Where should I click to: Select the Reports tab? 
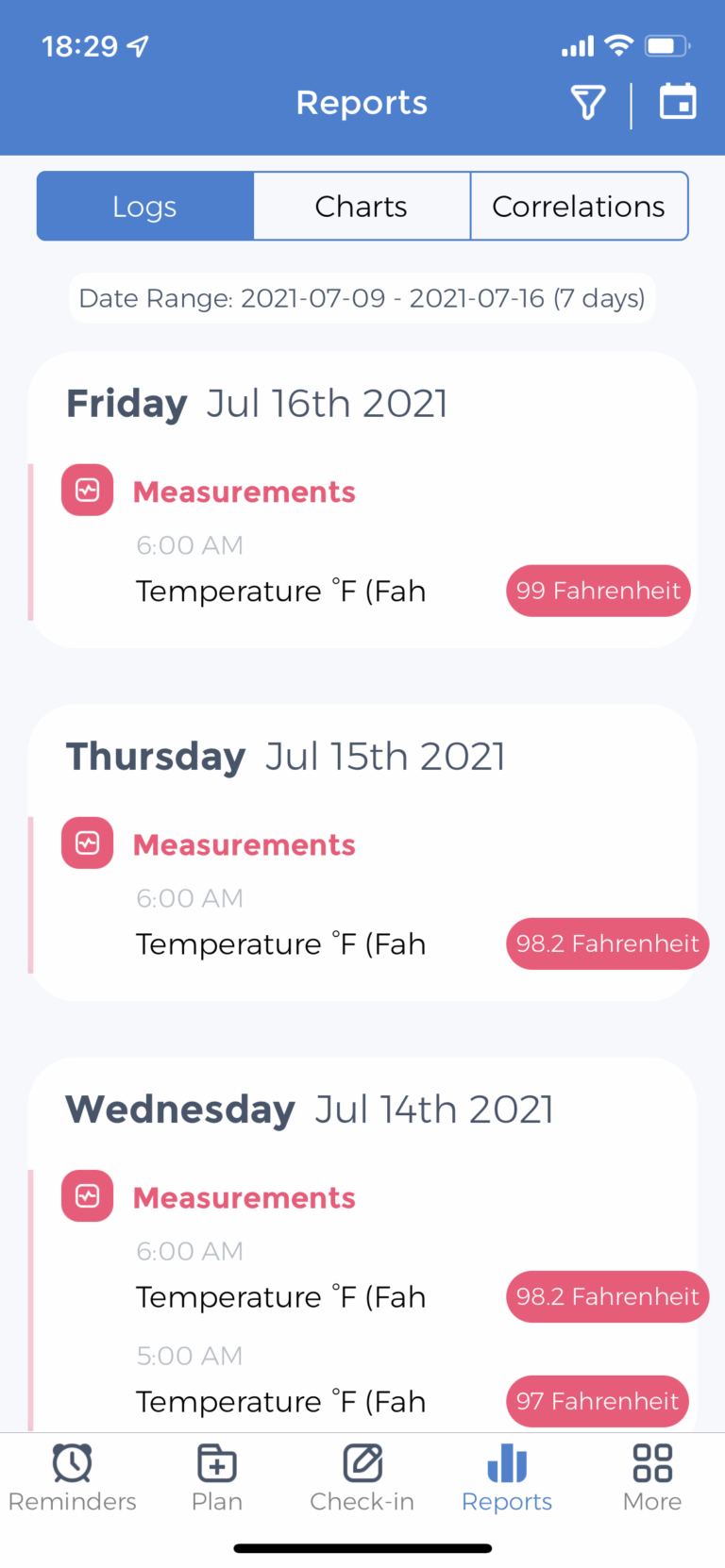click(507, 1477)
